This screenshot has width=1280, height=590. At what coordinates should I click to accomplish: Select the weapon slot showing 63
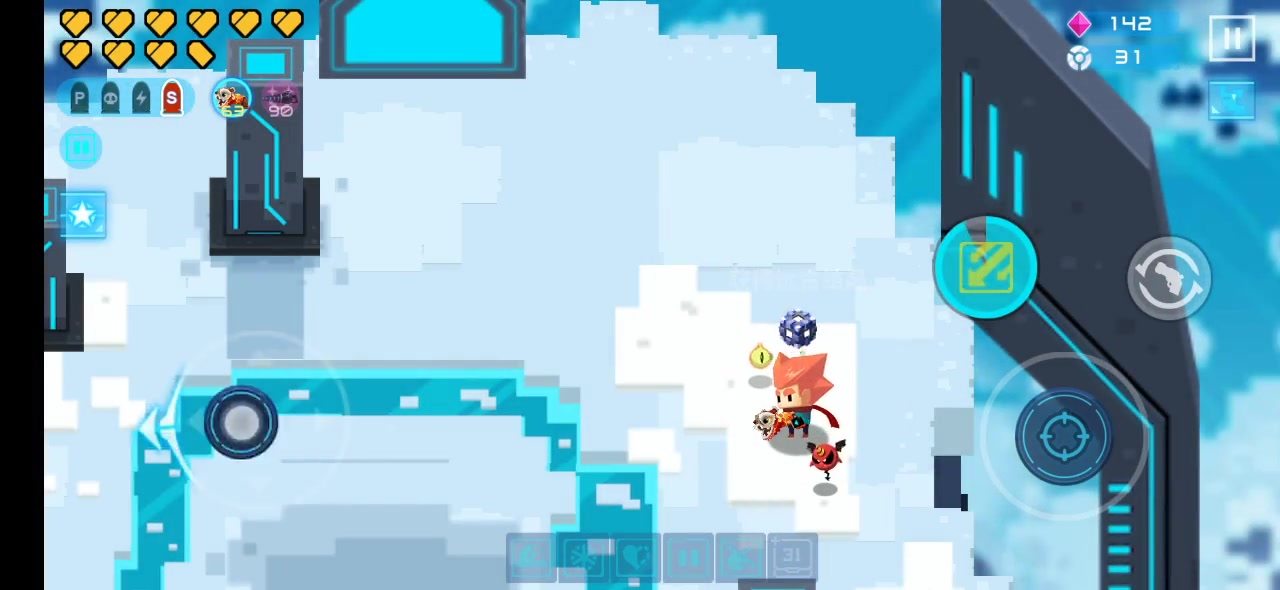point(232,99)
